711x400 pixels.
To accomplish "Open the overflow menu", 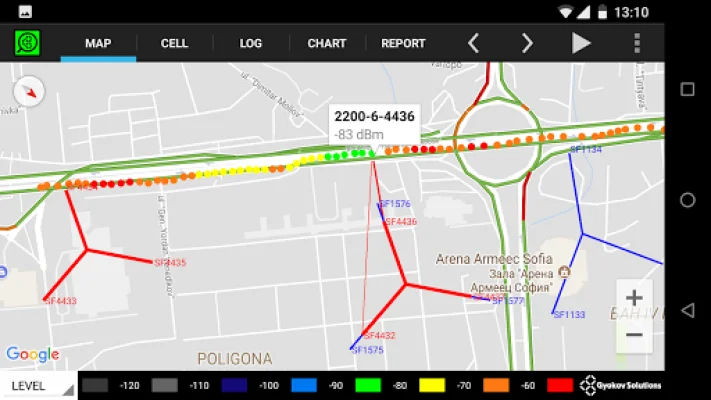I will click(x=637, y=43).
